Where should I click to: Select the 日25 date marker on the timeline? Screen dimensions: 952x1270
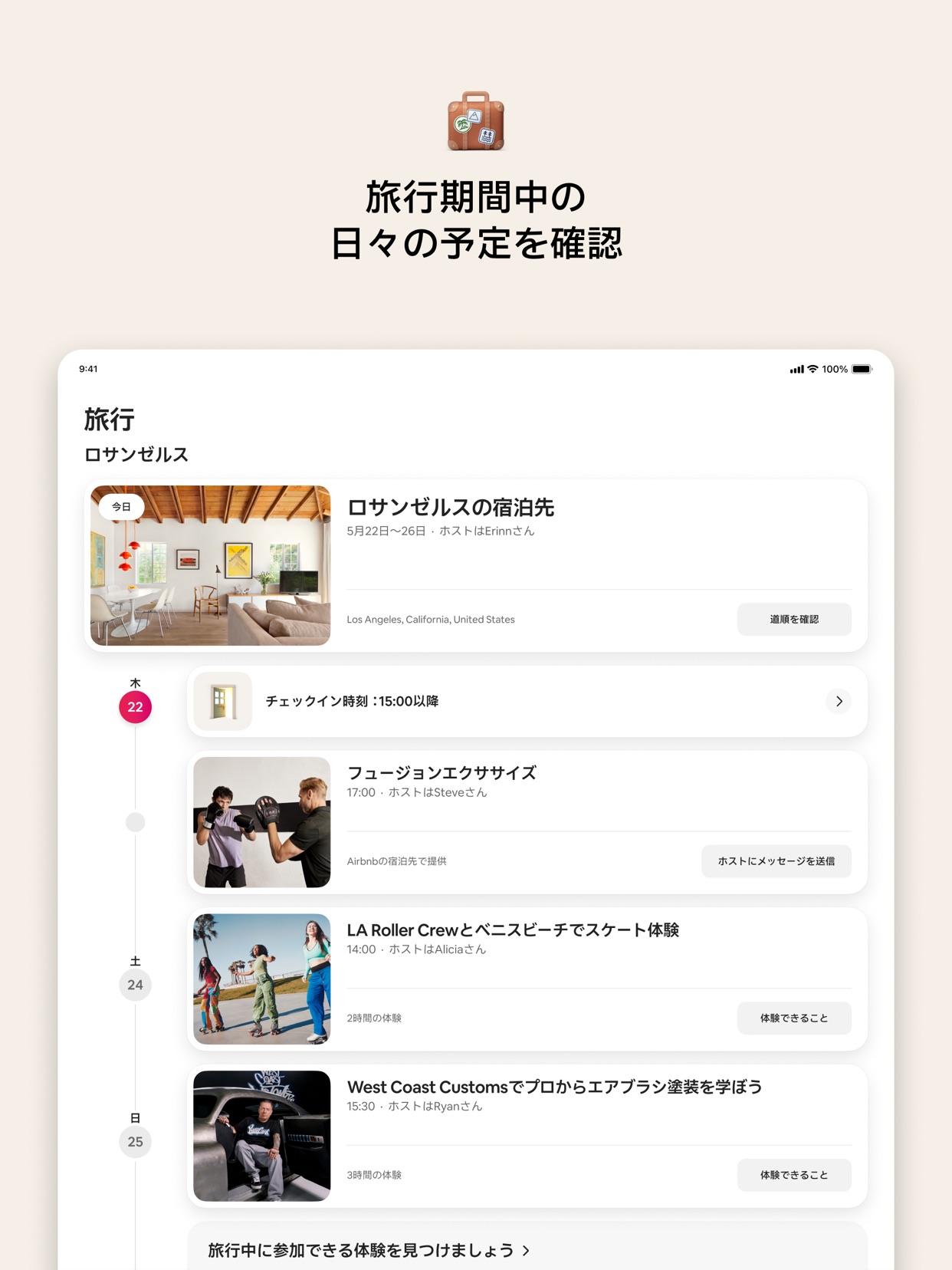click(x=135, y=1142)
